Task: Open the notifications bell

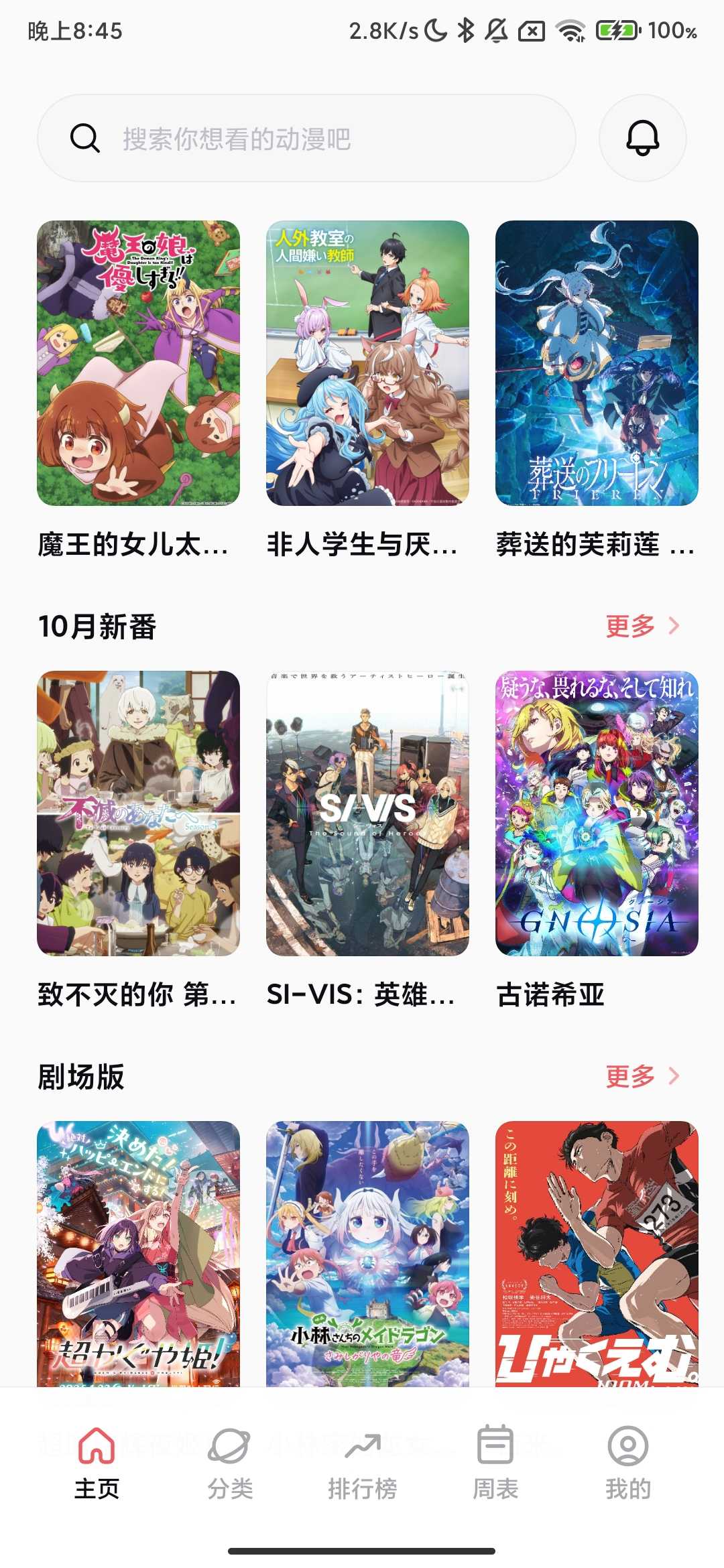Action: (642, 139)
